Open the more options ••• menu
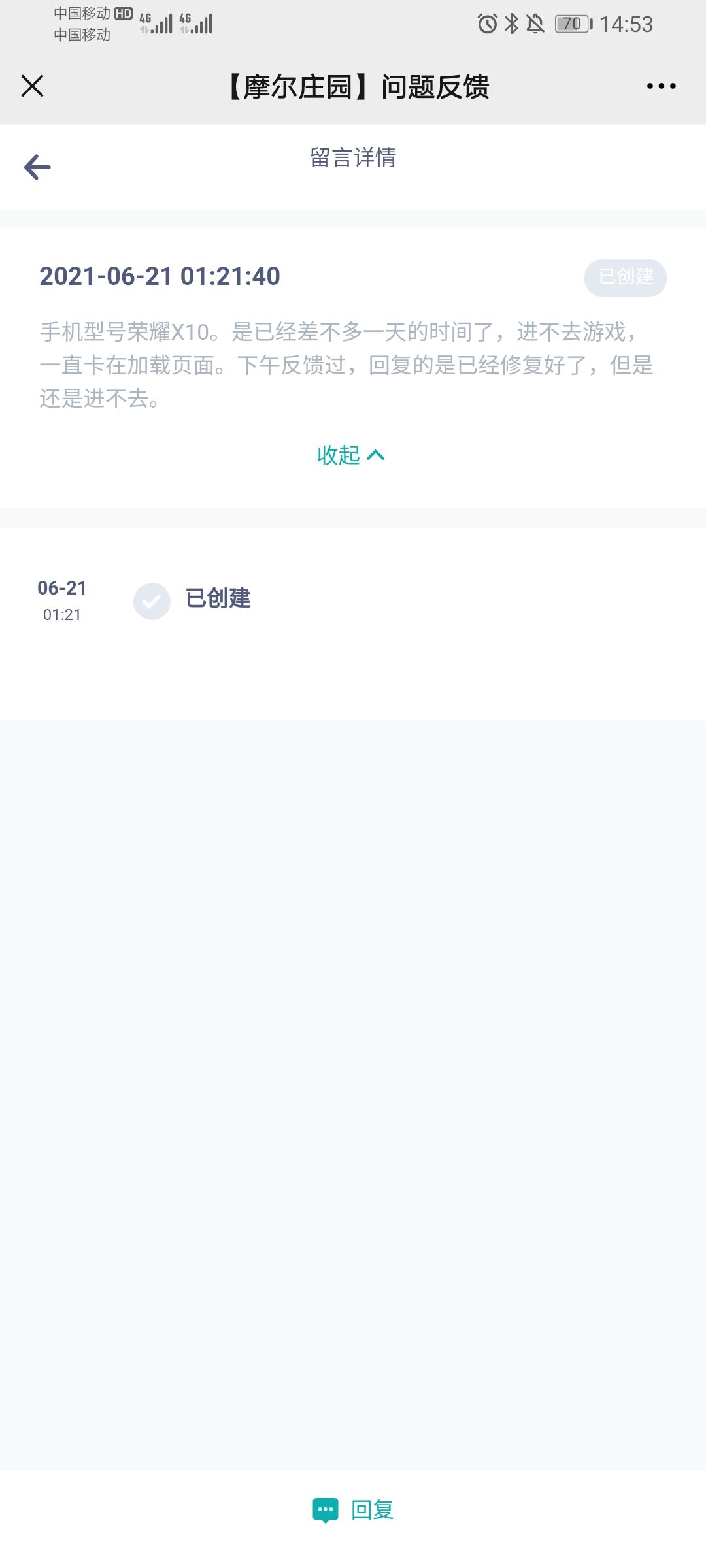 [x=660, y=85]
